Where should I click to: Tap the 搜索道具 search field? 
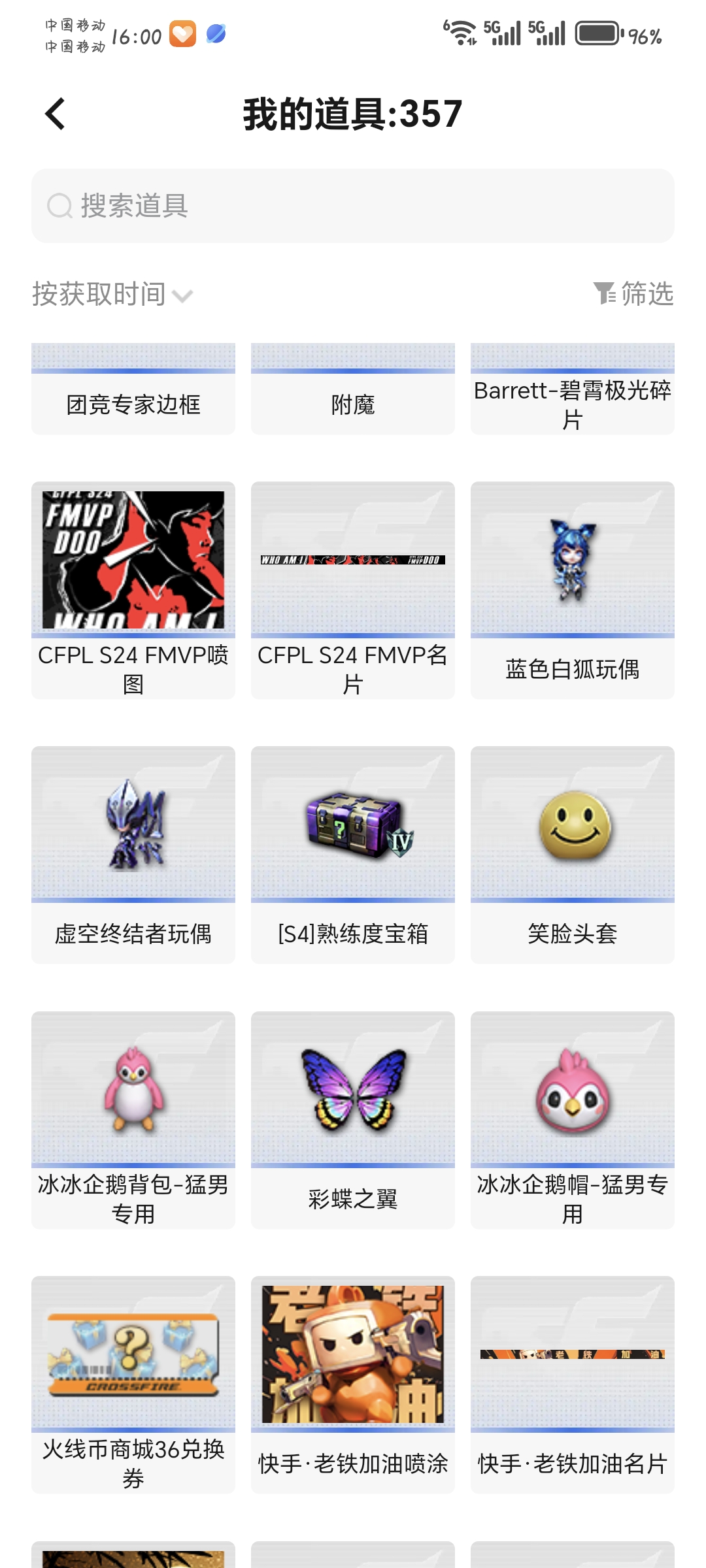coord(353,206)
